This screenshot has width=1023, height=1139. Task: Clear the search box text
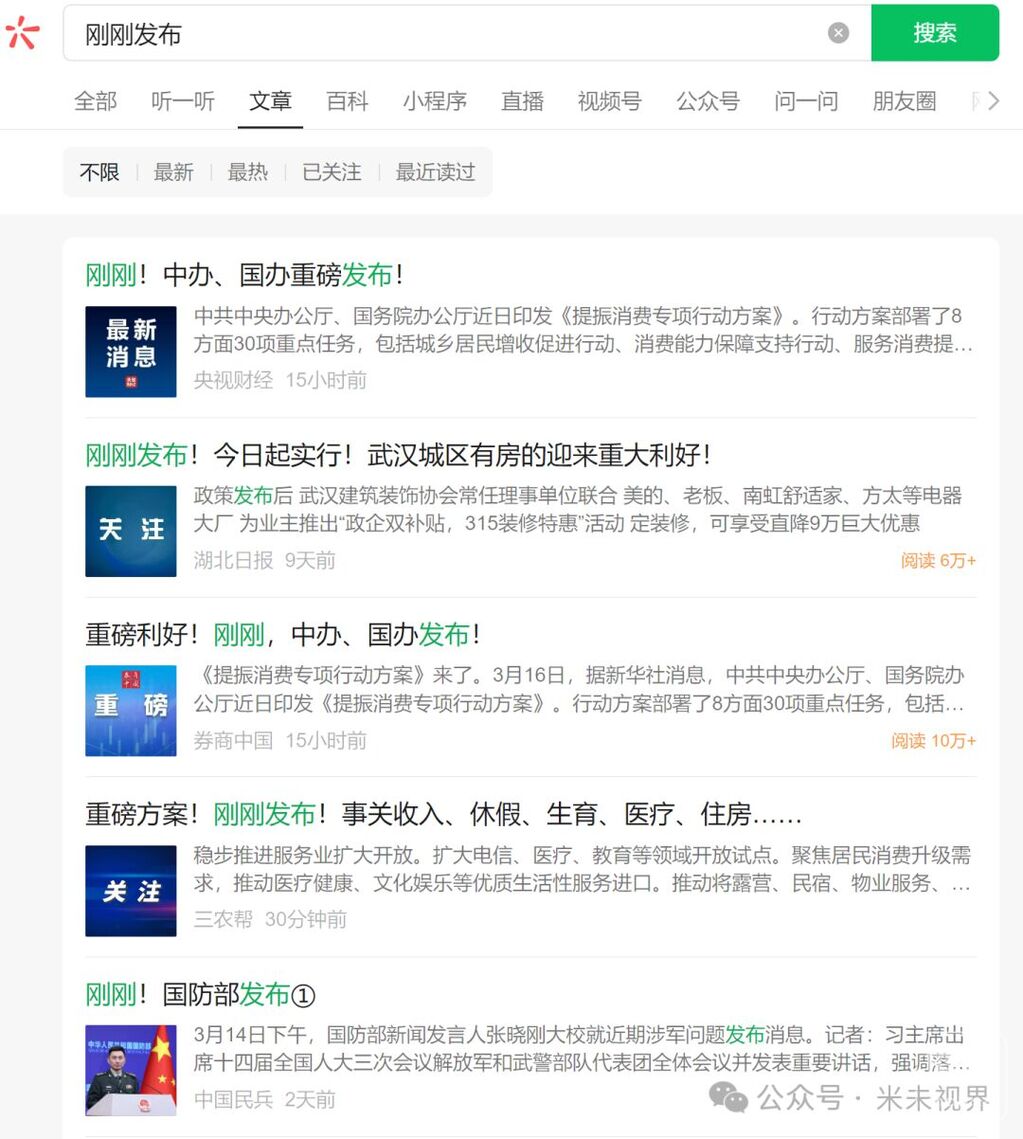pos(838,33)
